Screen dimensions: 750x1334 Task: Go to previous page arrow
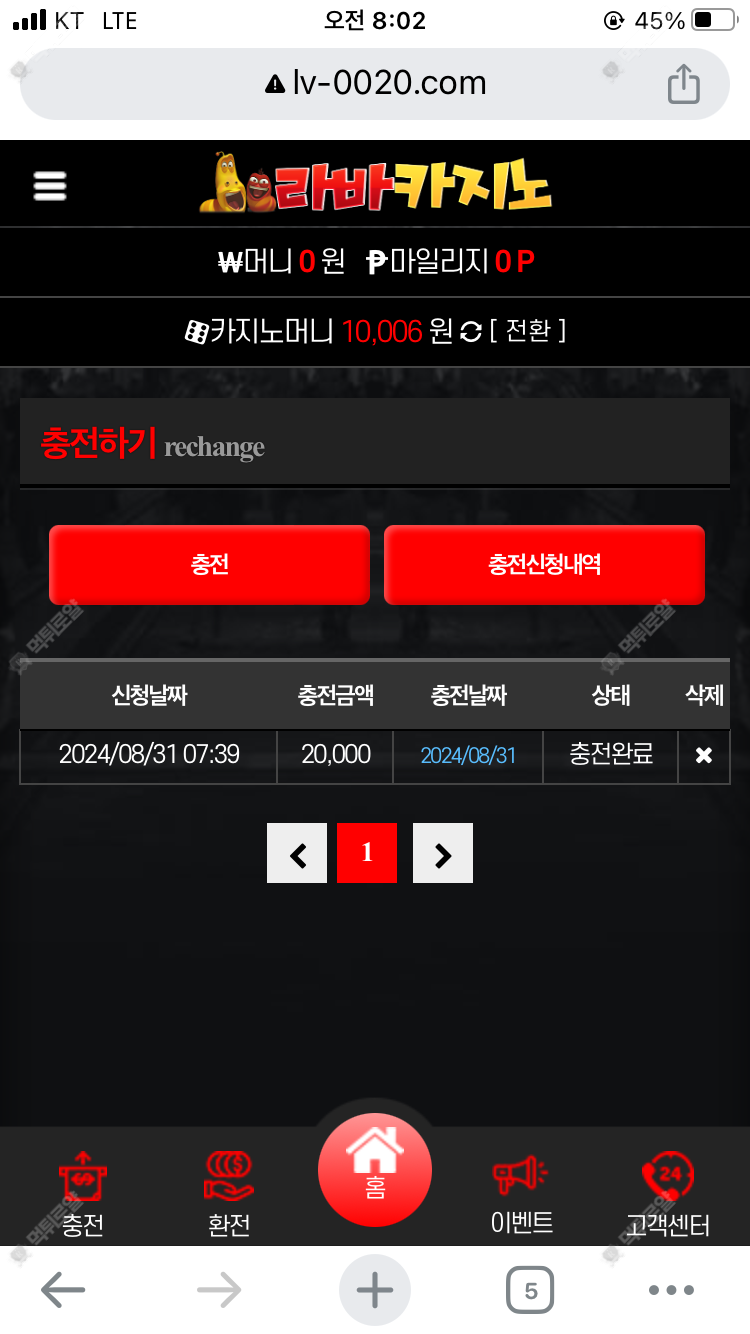297,854
